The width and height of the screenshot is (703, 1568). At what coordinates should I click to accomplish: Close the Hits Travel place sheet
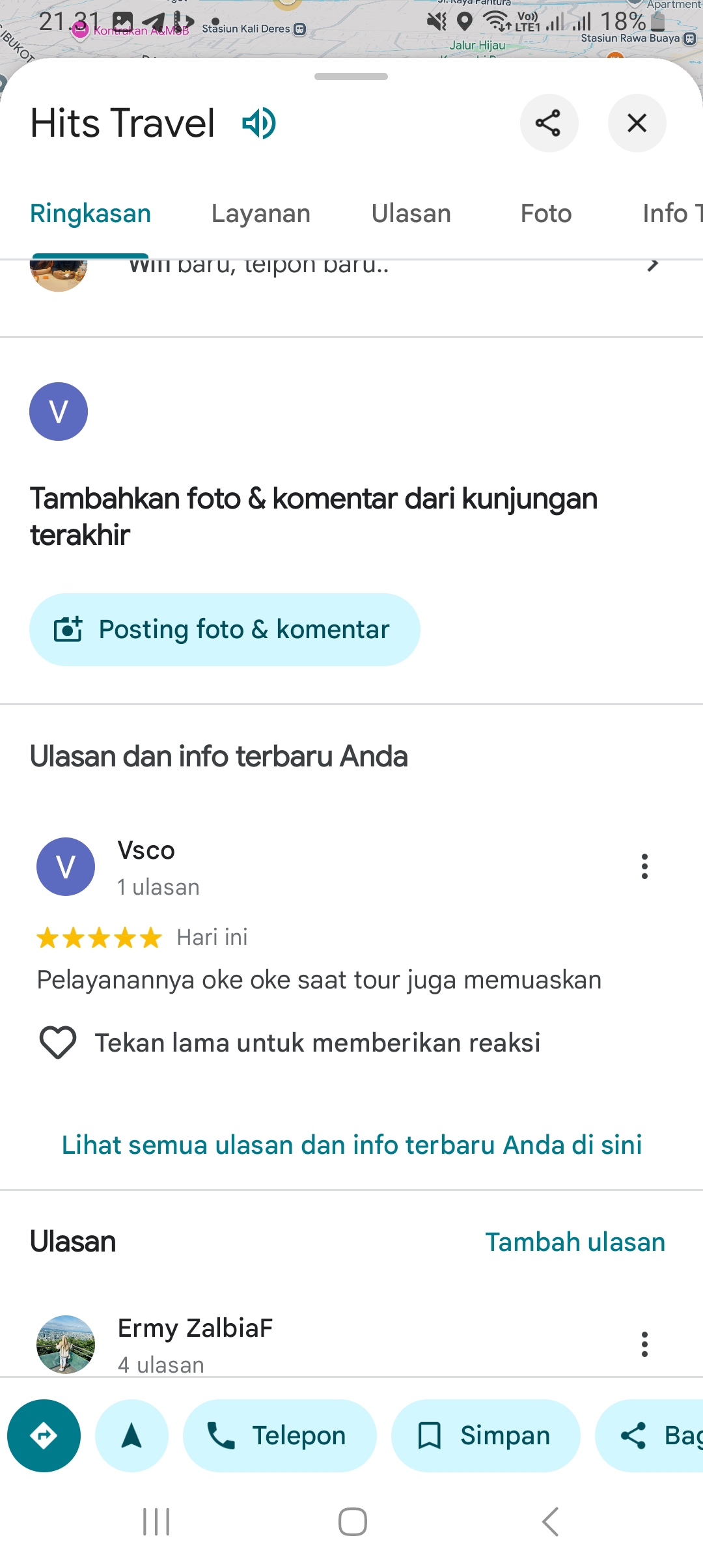click(637, 123)
